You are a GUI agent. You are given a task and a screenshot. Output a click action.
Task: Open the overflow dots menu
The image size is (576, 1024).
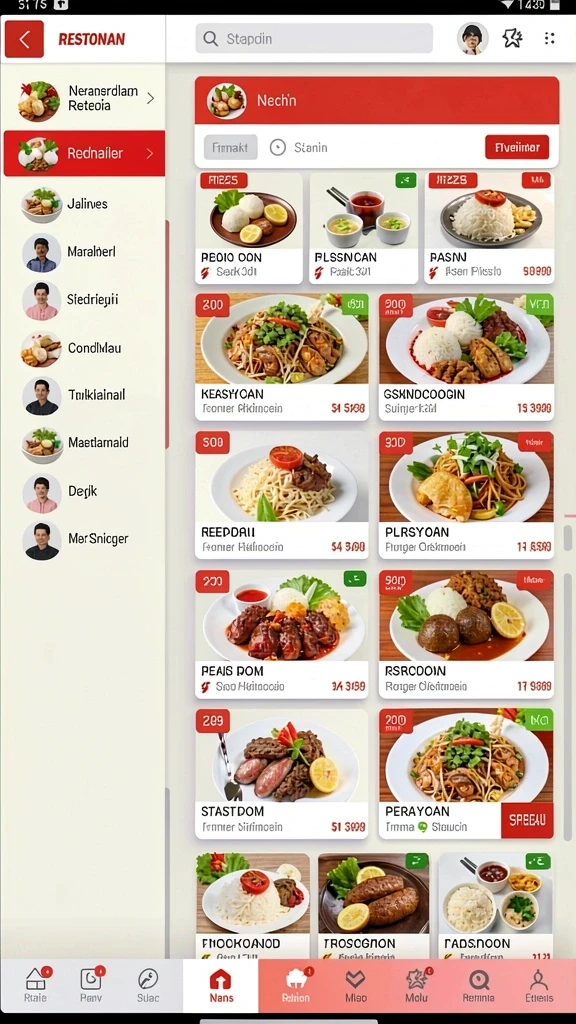[549, 39]
